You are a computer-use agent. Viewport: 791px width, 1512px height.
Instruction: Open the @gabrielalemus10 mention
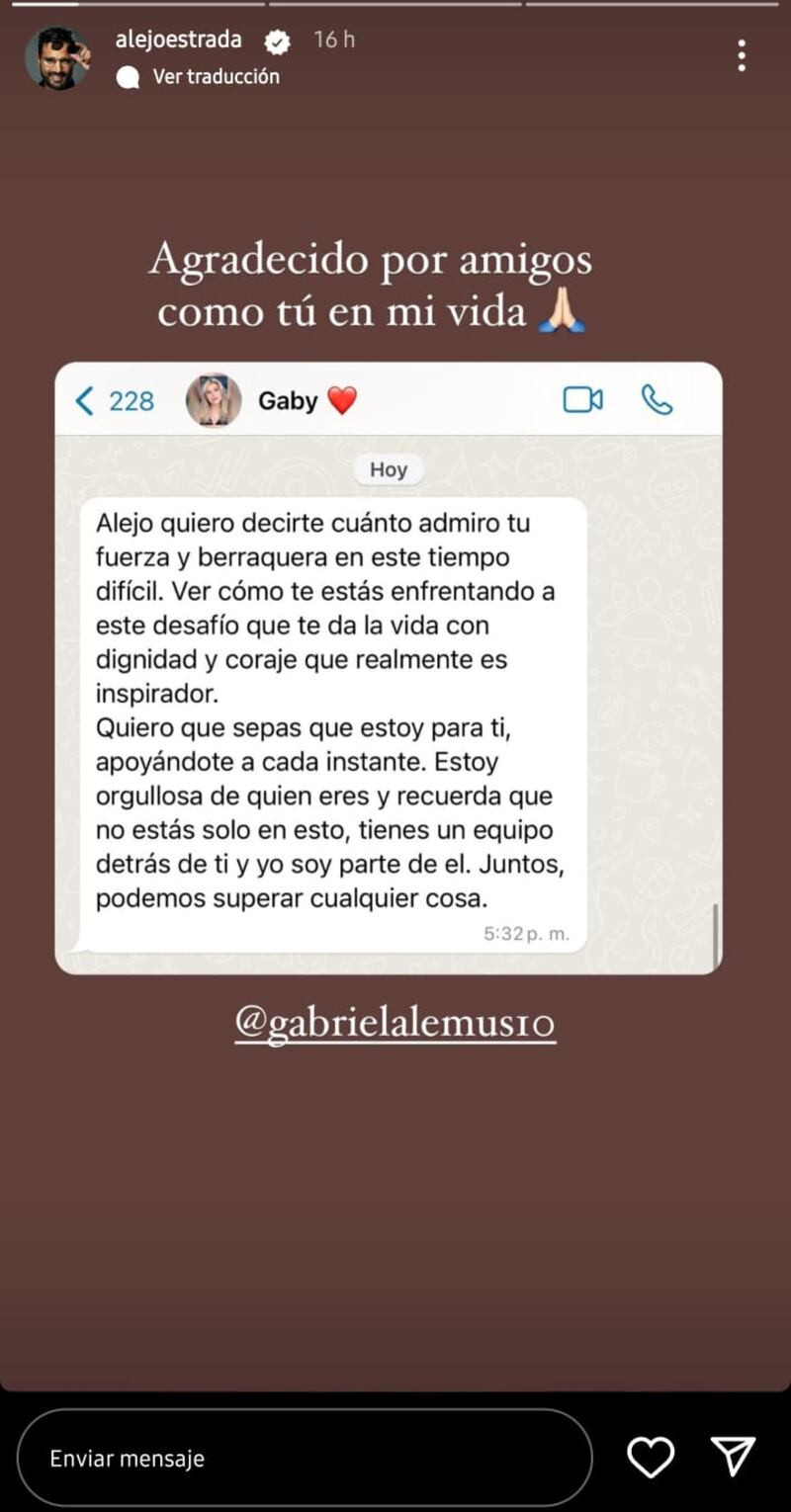click(x=395, y=1024)
